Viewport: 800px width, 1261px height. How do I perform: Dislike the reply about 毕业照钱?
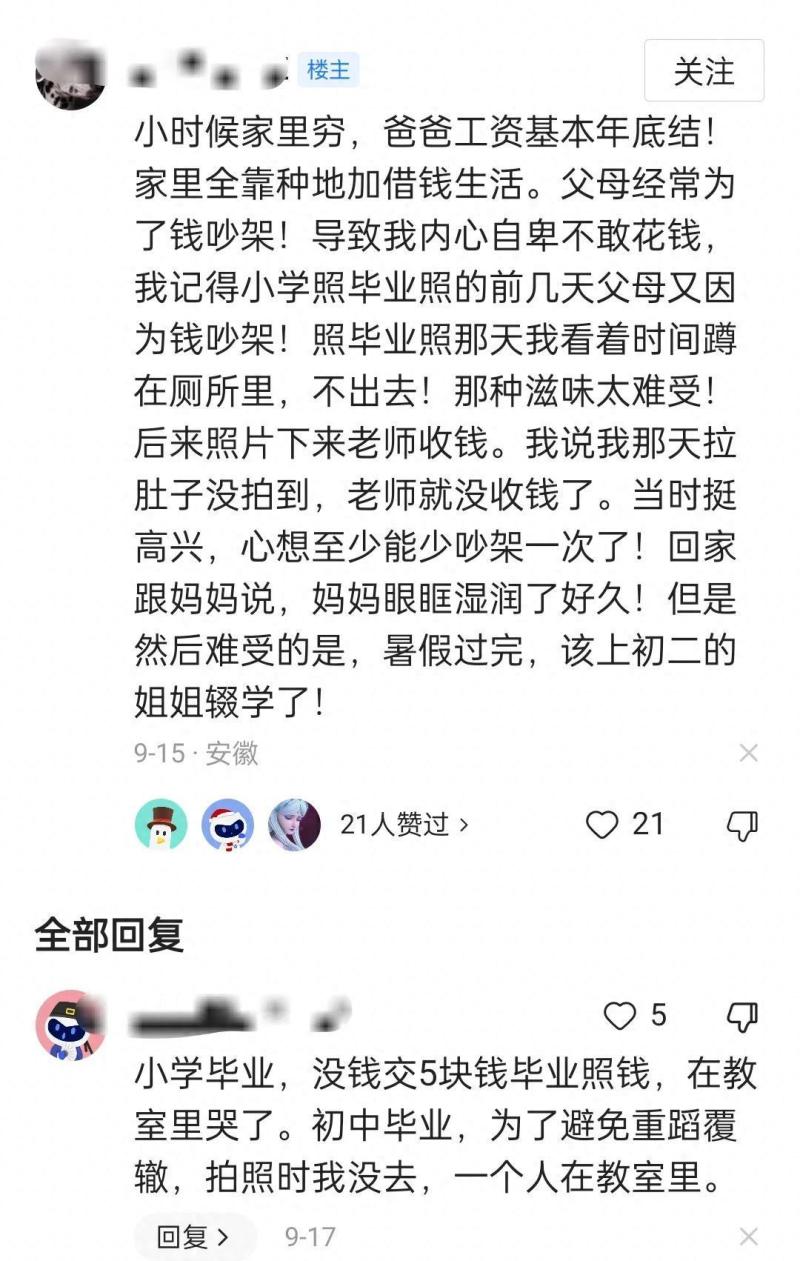[x=741, y=1016]
